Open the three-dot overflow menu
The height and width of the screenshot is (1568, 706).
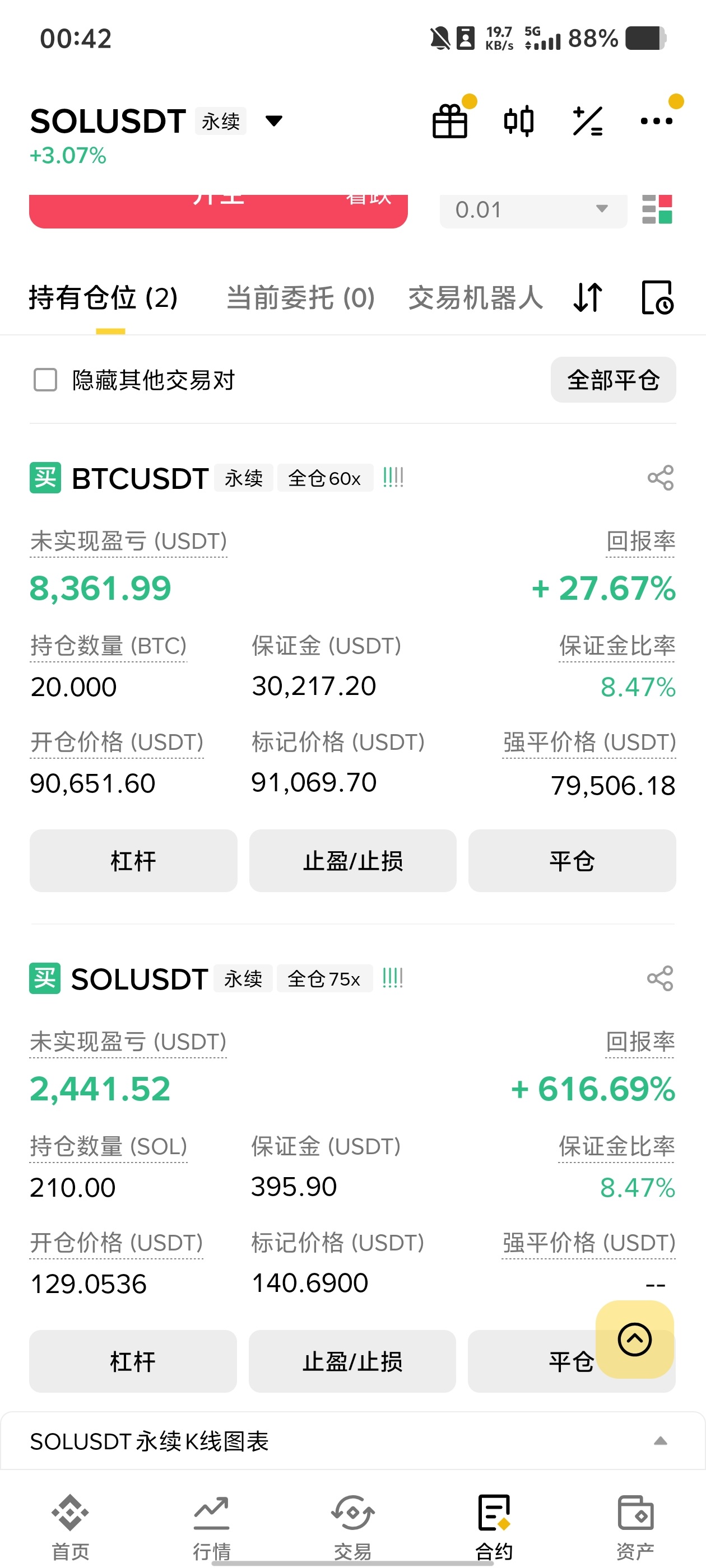[x=657, y=121]
